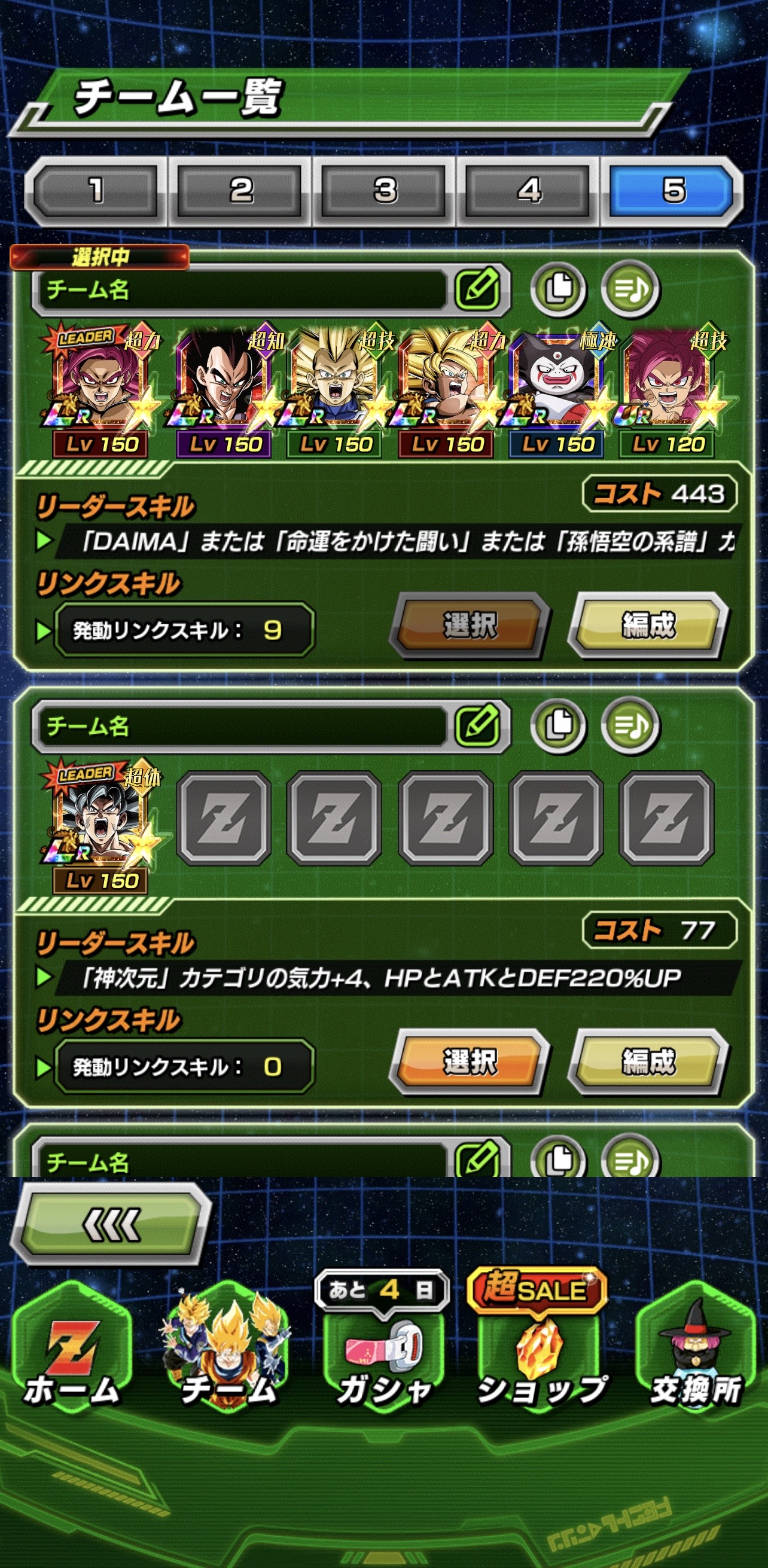Copy the cost 443 team
Image resolution: width=768 pixels, height=1568 pixels.
coord(558,289)
